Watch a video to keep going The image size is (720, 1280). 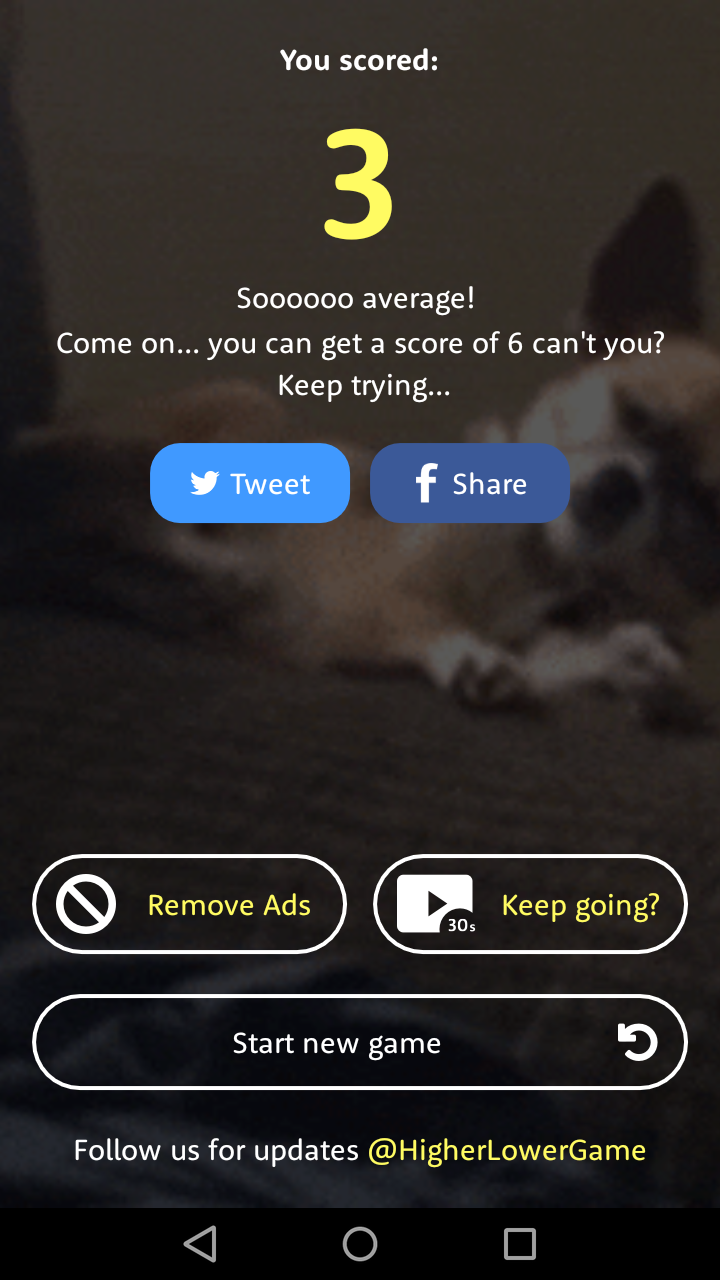(x=531, y=904)
